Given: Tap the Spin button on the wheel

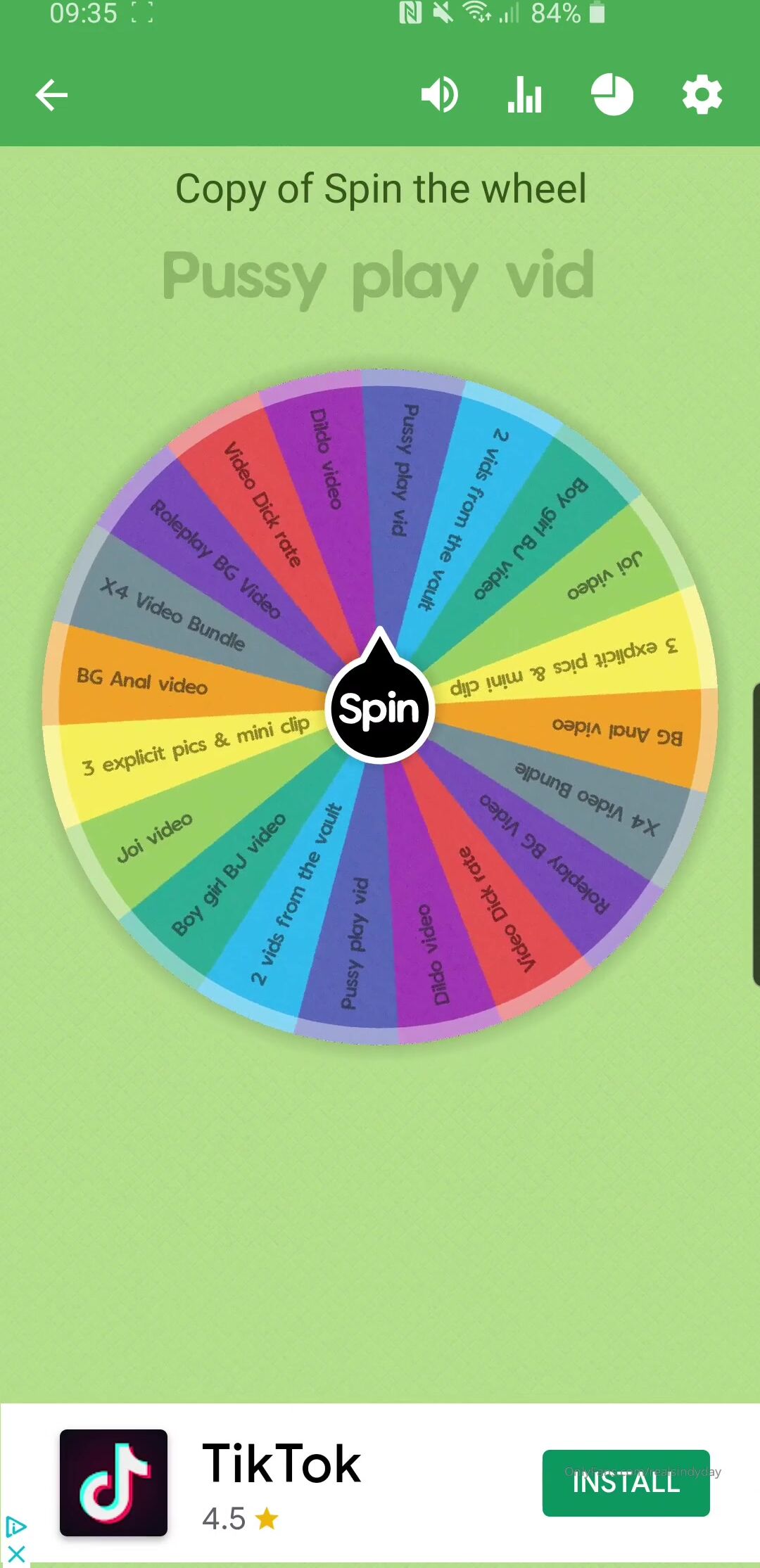Looking at the screenshot, I should [379, 708].
